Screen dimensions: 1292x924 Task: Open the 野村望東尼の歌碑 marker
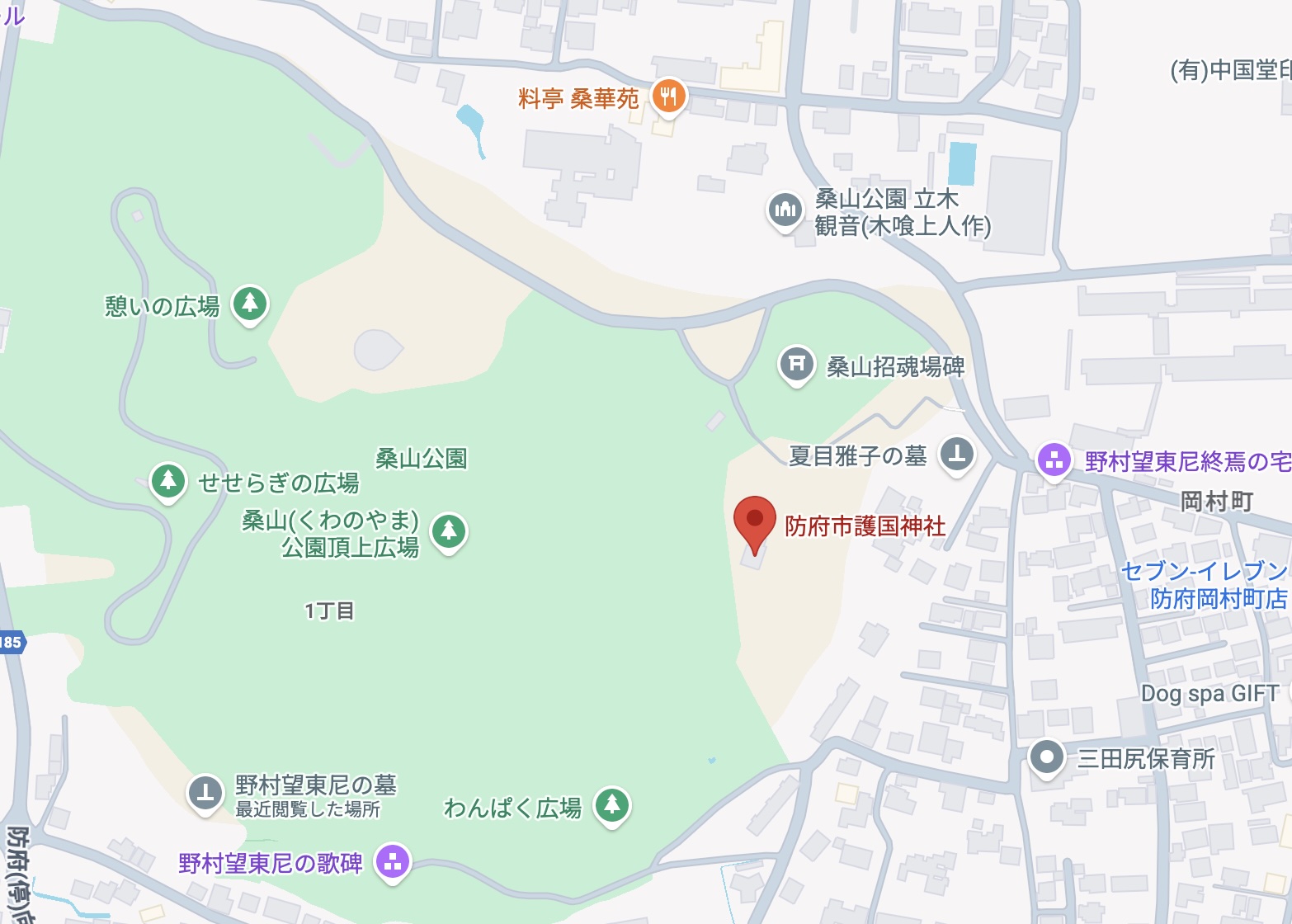pos(393,862)
